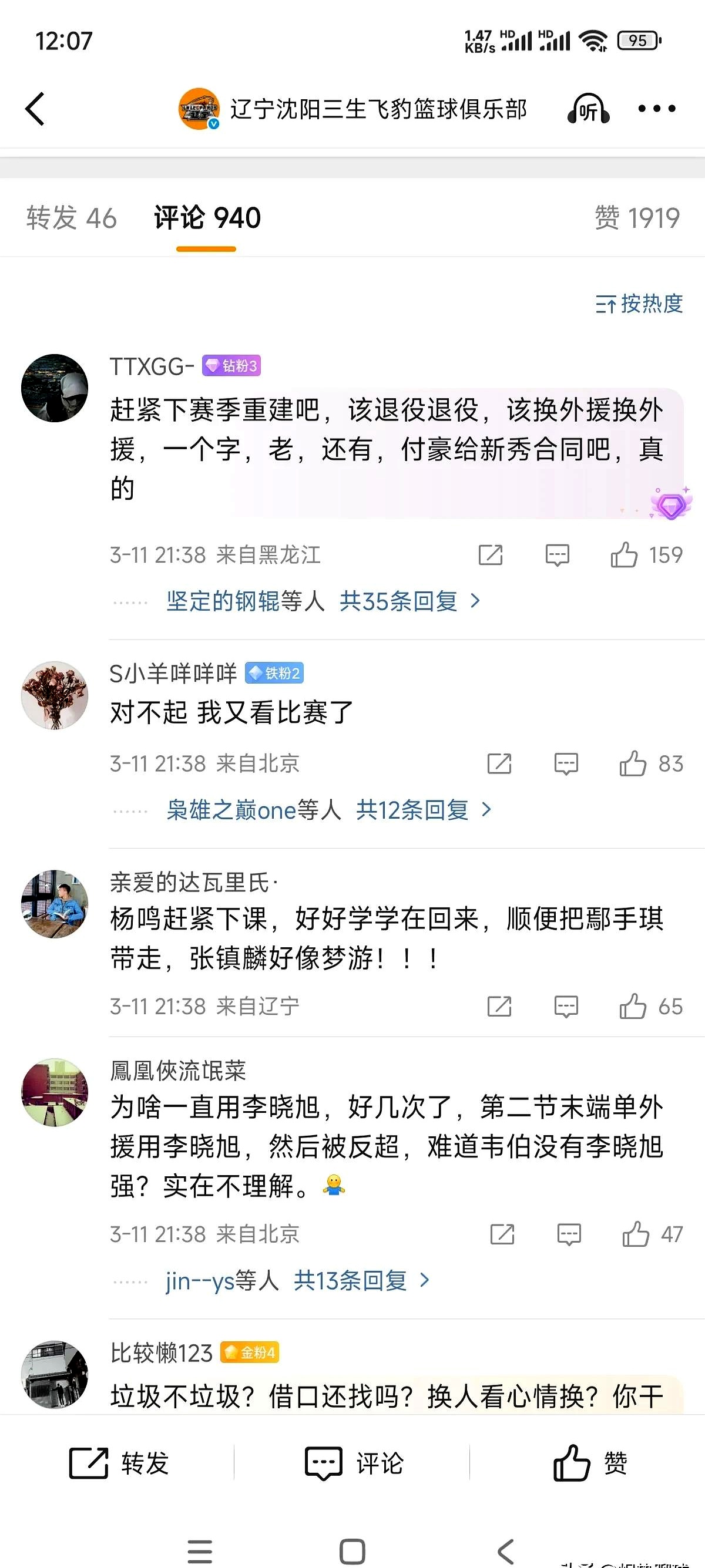This screenshot has width=705, height=1568.
Task: Reply to 鳳凰俠流氓菜's comment
Action: pyautogui.click(x=569, y=1234)
